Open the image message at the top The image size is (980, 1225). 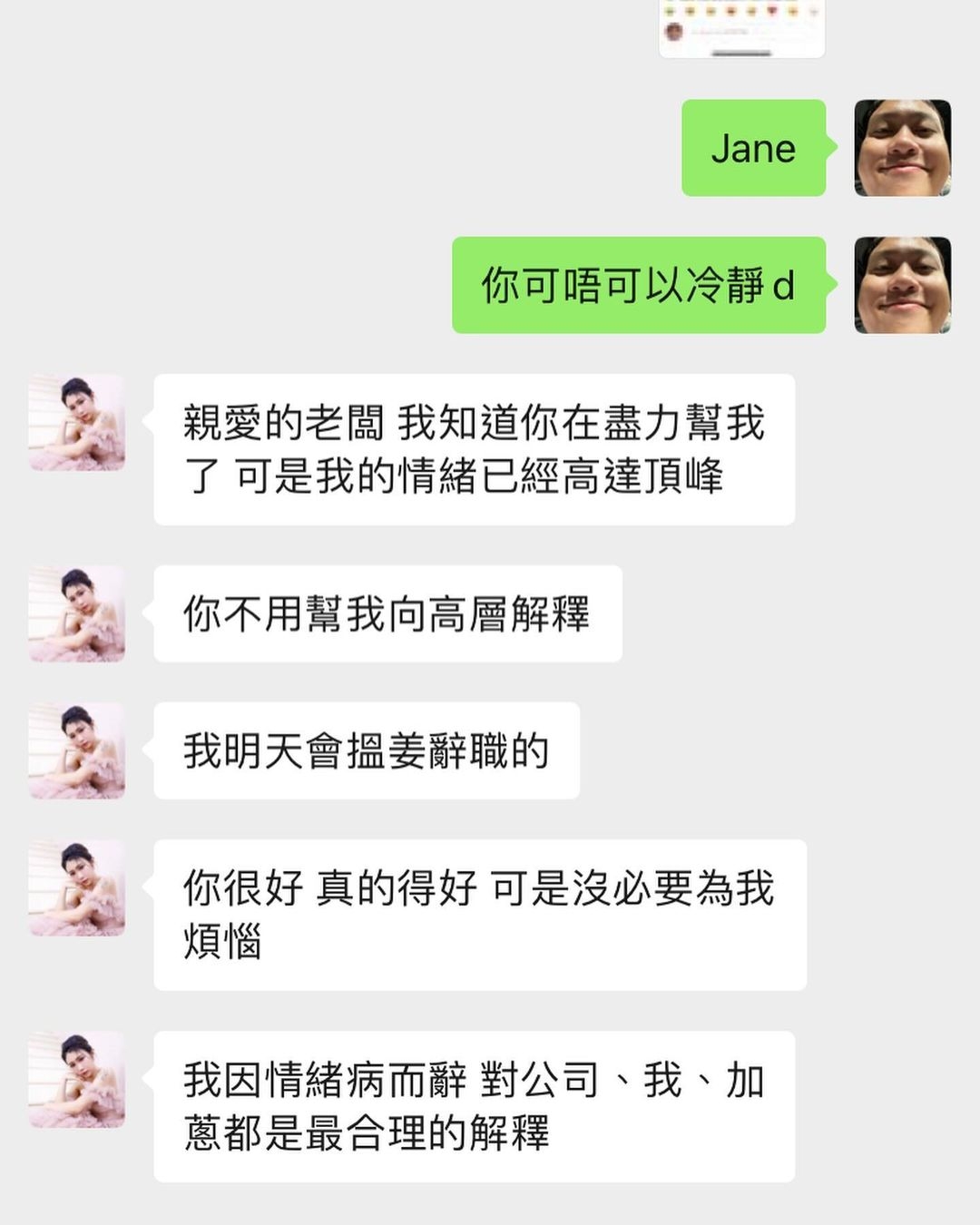(x=741, y=27)
